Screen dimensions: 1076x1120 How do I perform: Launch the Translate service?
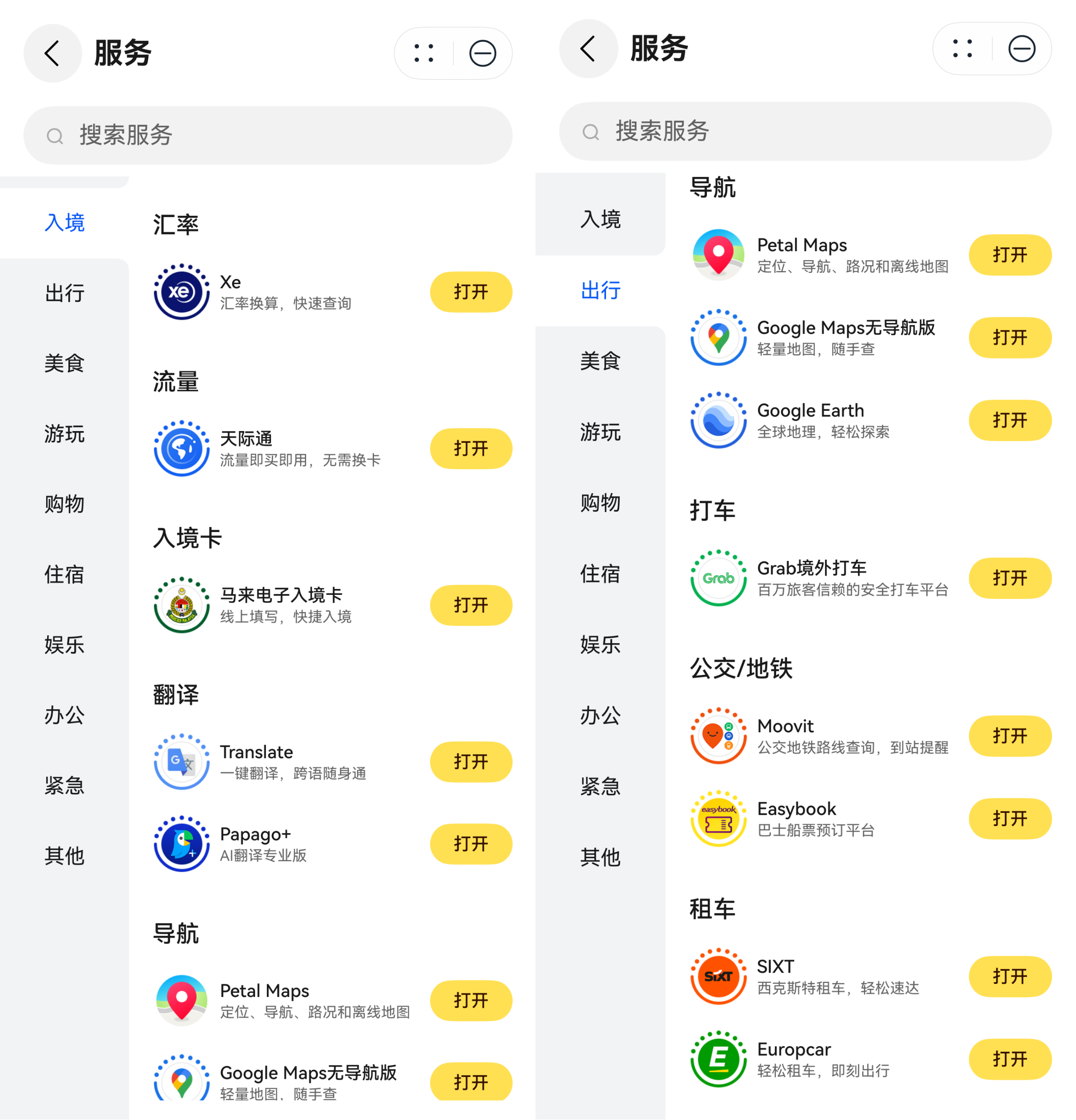pyautogui.click(x=470, y=762)
